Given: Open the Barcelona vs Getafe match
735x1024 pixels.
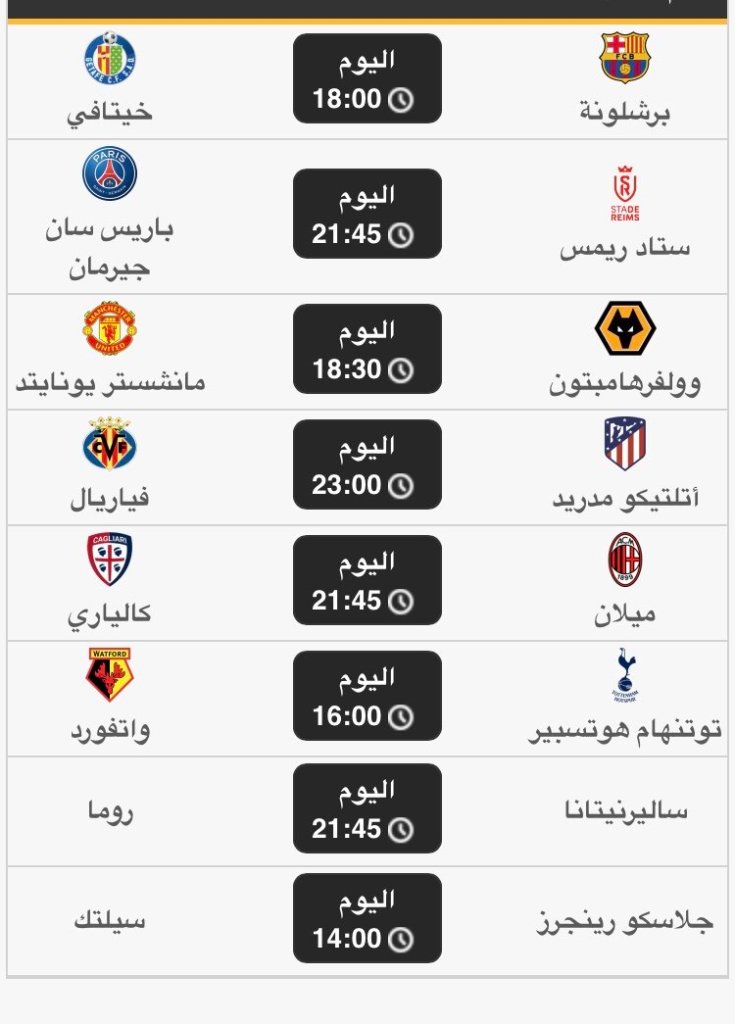Looking at the screenshot, I should [x=367, y=79].
